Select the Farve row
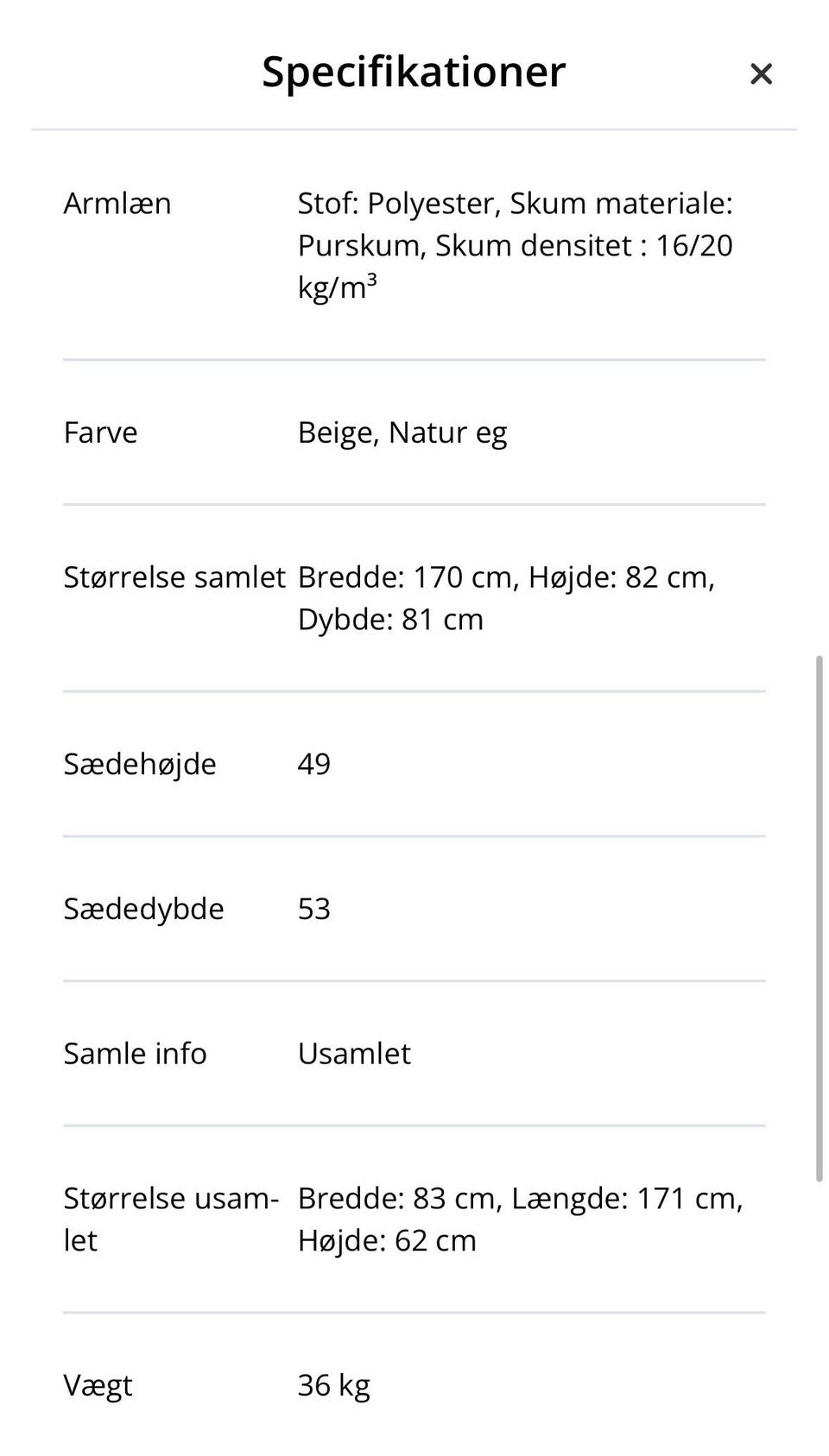The width and height of the screenshot is (829, 1456). click(x=100, y=432)
